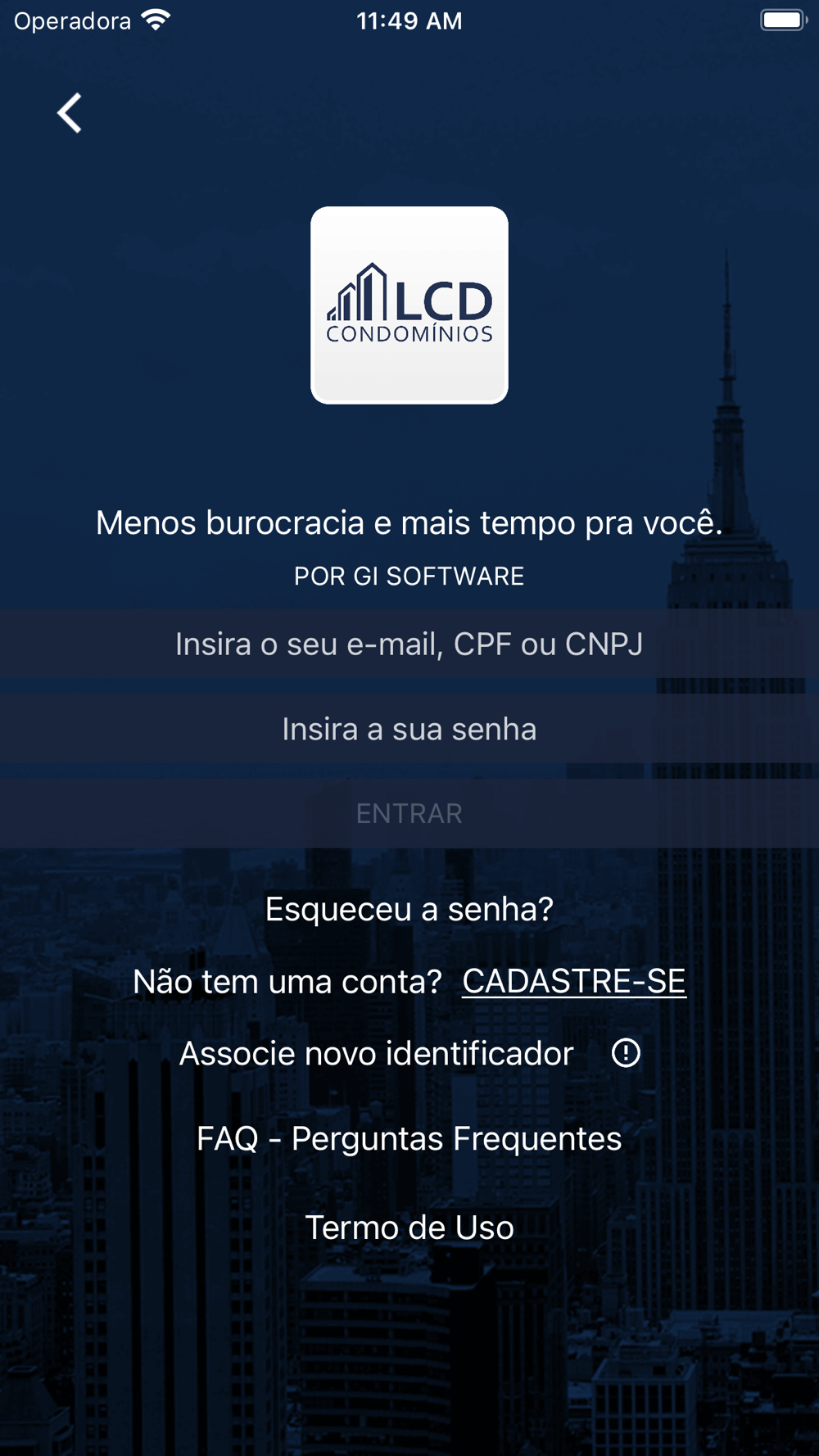Tap the info icon beside 'Associe novo identificador'
The height and width of the screenshot is (1456, 819).
[626, 1053]
